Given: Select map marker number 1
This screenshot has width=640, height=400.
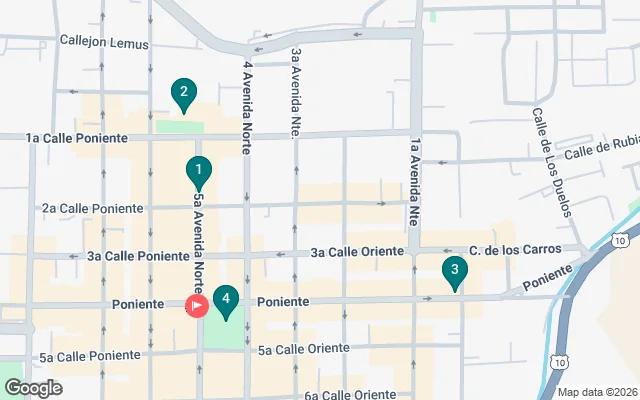Looking at the screenshot, I should point(198,172).
